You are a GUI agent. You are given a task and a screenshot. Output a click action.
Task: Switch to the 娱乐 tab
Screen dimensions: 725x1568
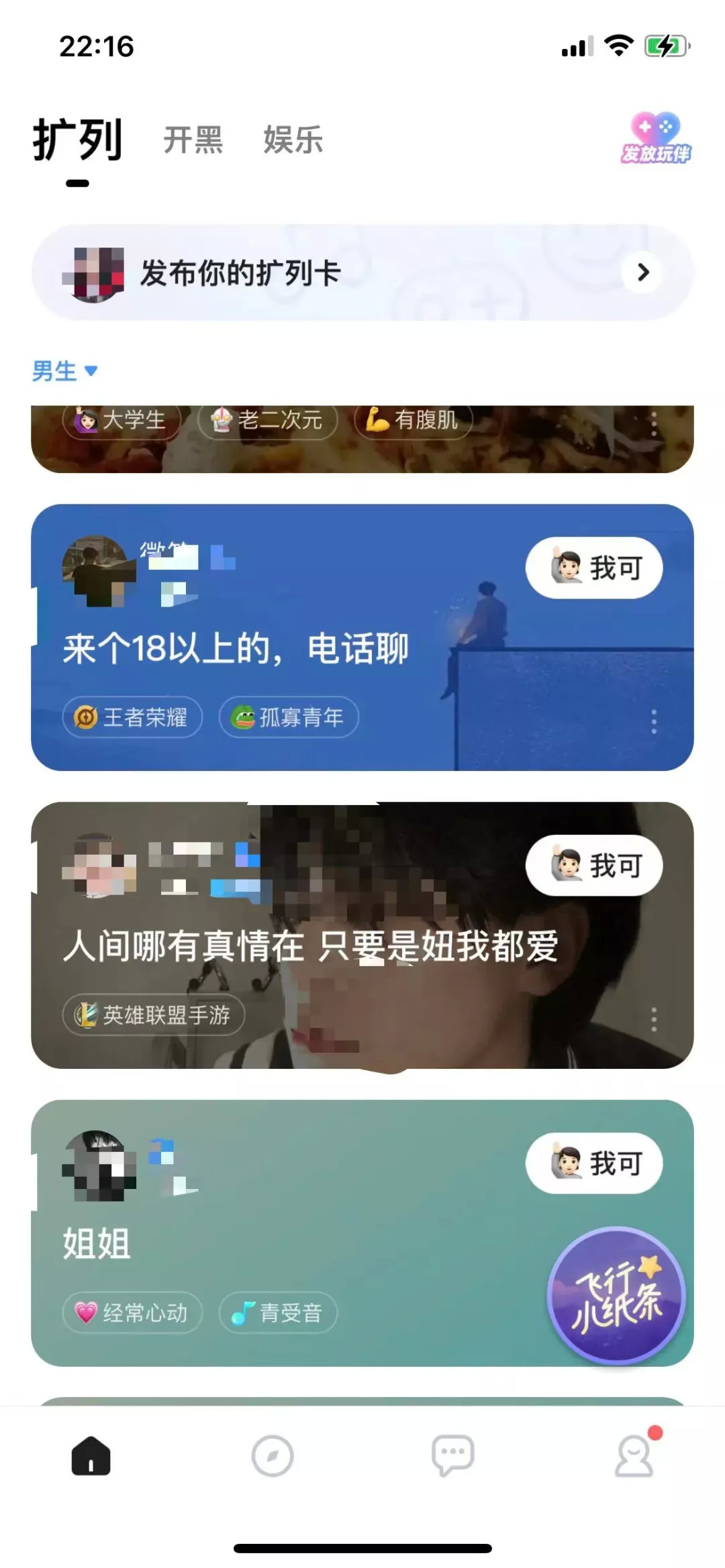click(293, 140)
